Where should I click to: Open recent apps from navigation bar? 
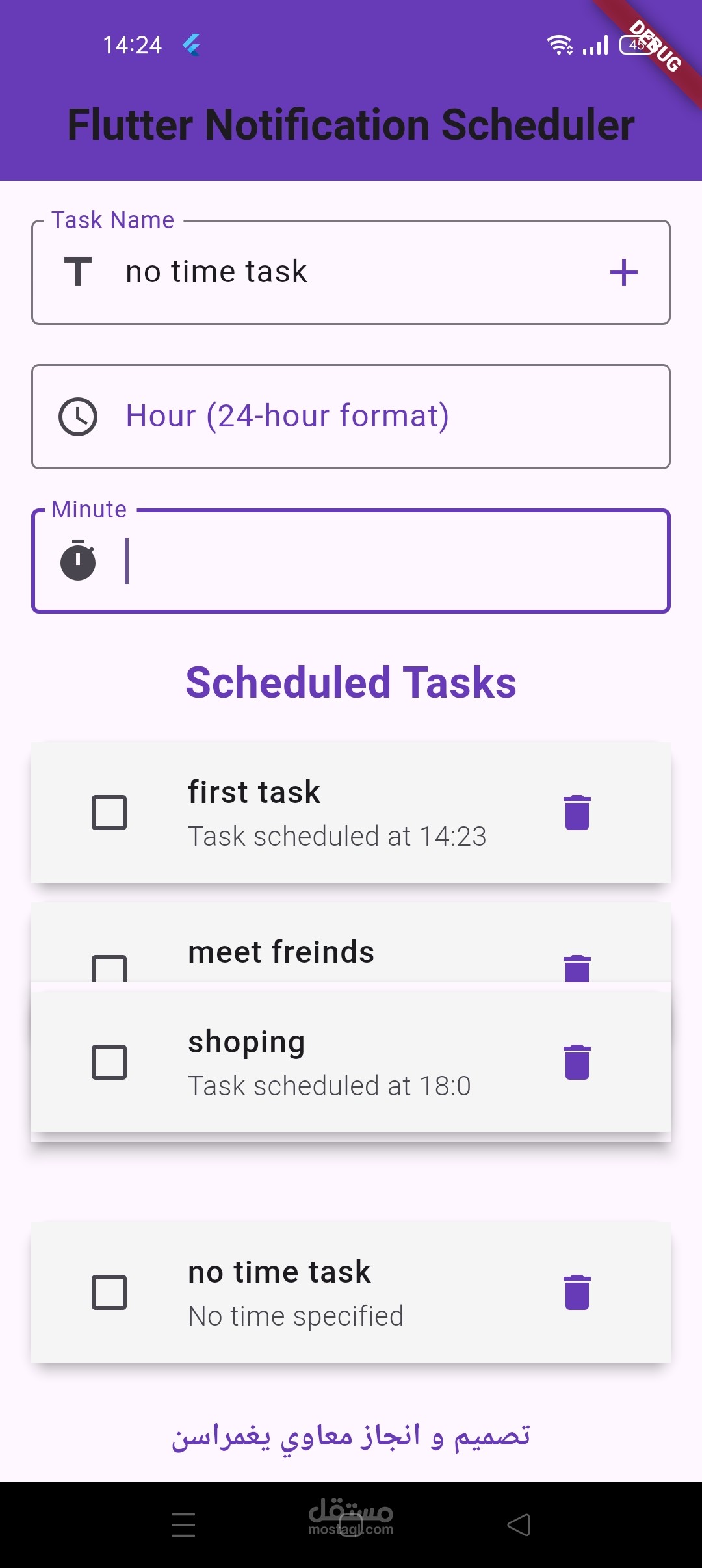183,1525
